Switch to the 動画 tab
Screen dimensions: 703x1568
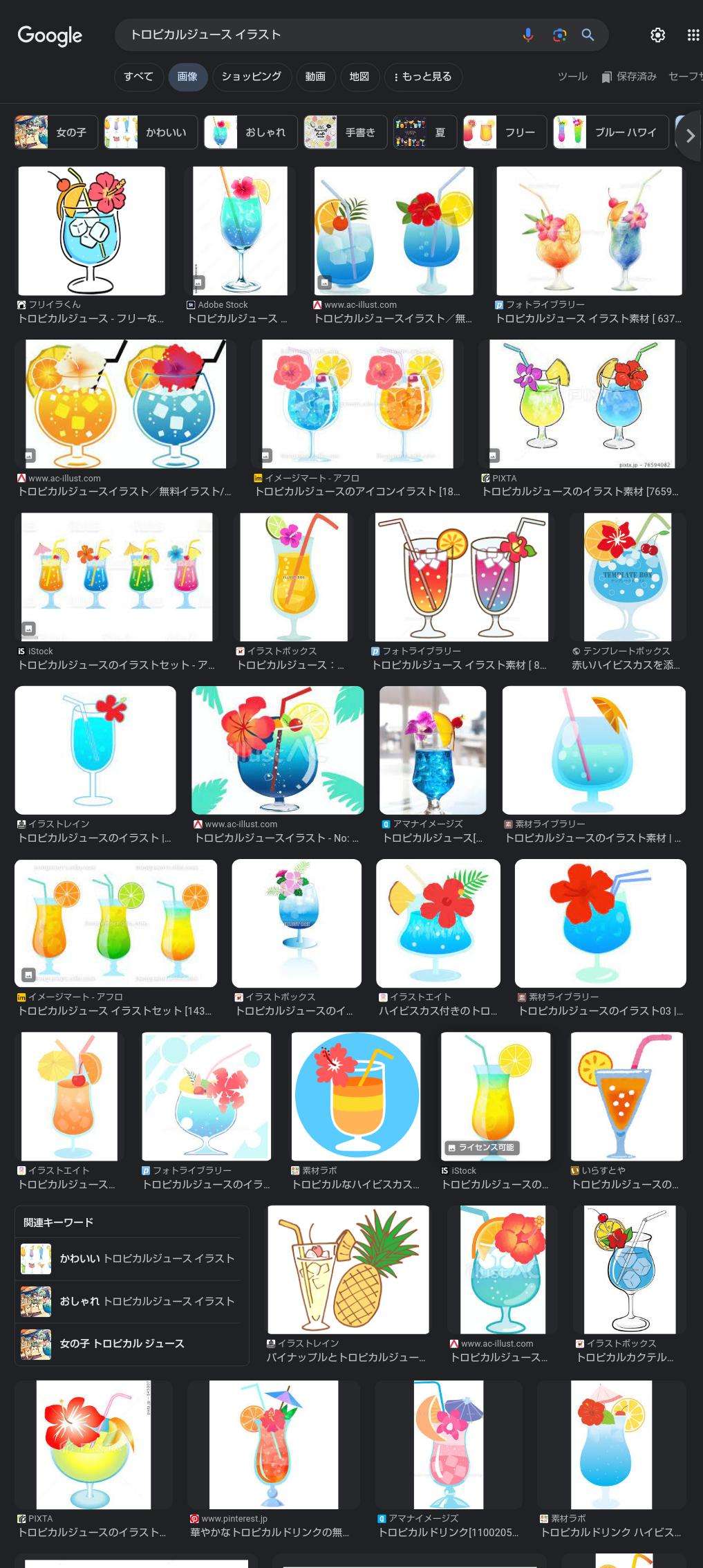315,76
